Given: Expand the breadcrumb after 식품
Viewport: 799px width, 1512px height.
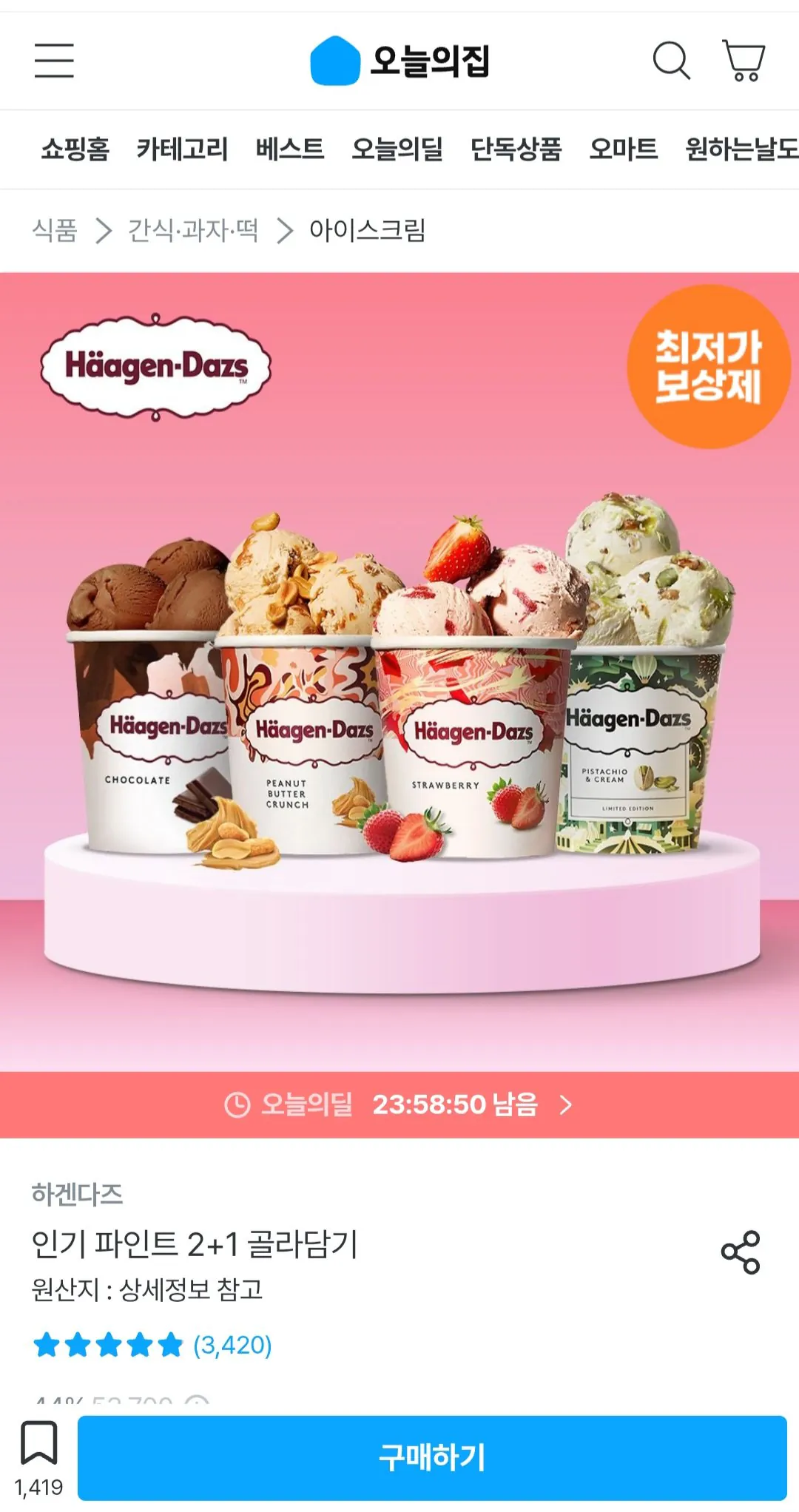Looking at the screenshot, I should point(101,231).
